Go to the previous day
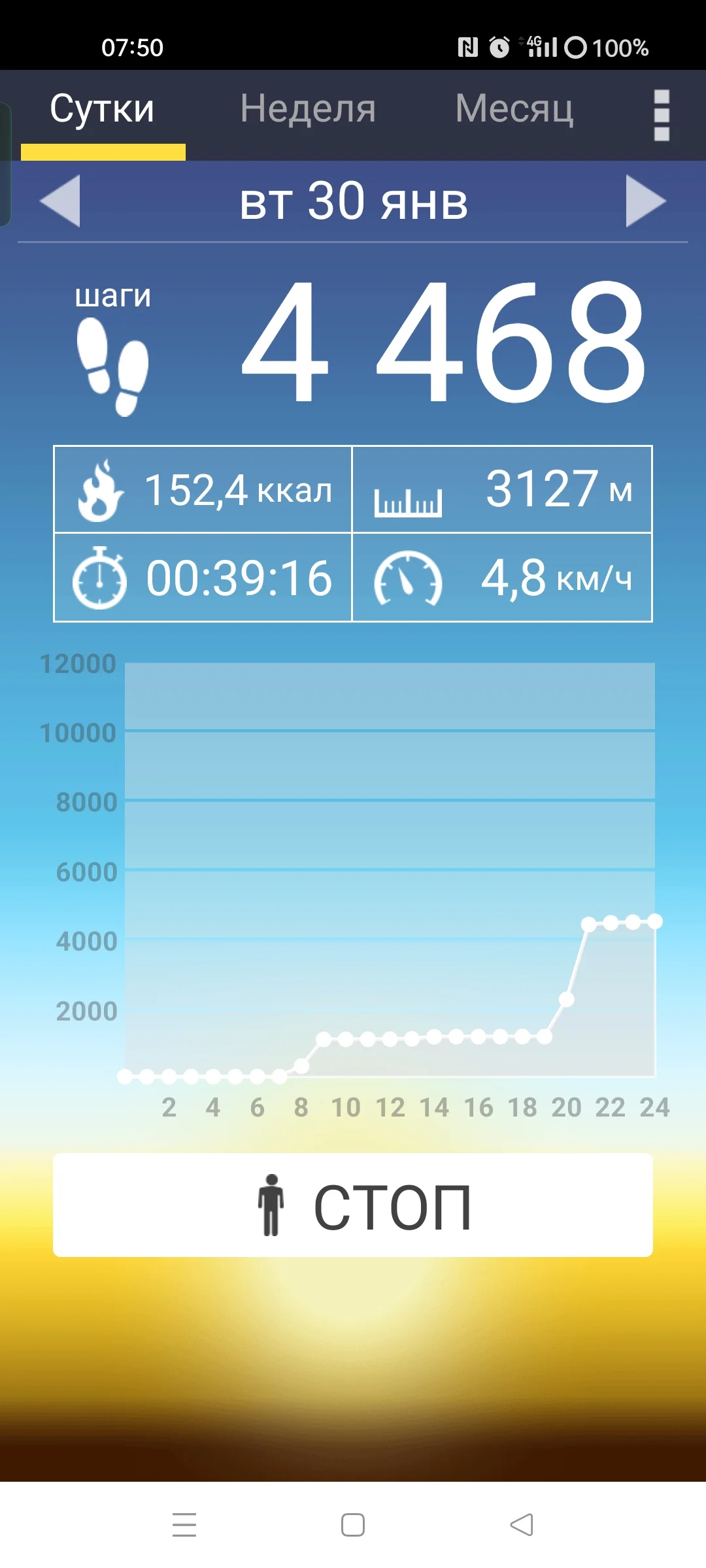706x1568 pixels. pos(60,201)
